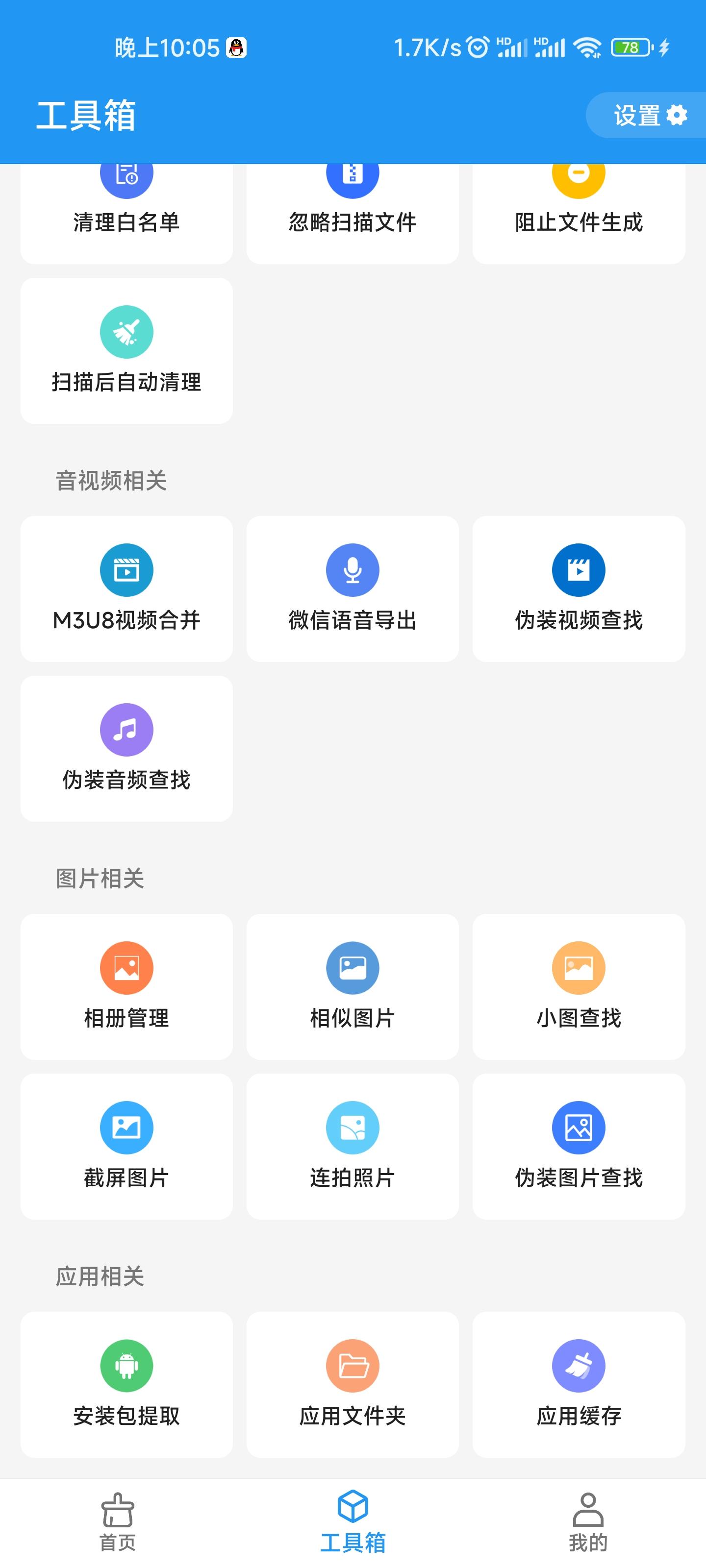This screenshot has width=706, height=1568.
Task: Open the 伪装音频查找 disguised audio finder
Action: click(x=126, y=747)
